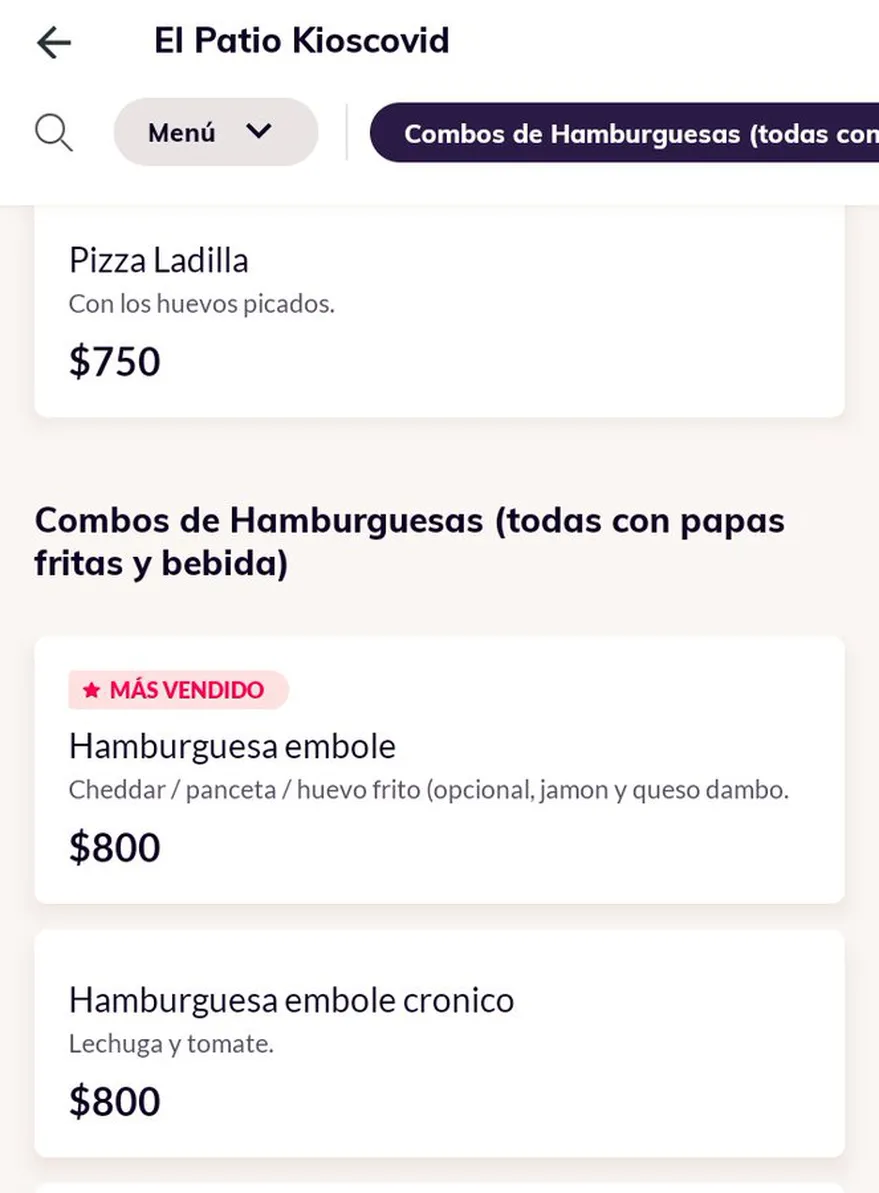Screen dimensions: 879x1193
Task: Click the restaurant title El Patio Kioscovid
Action: point(300,41)
